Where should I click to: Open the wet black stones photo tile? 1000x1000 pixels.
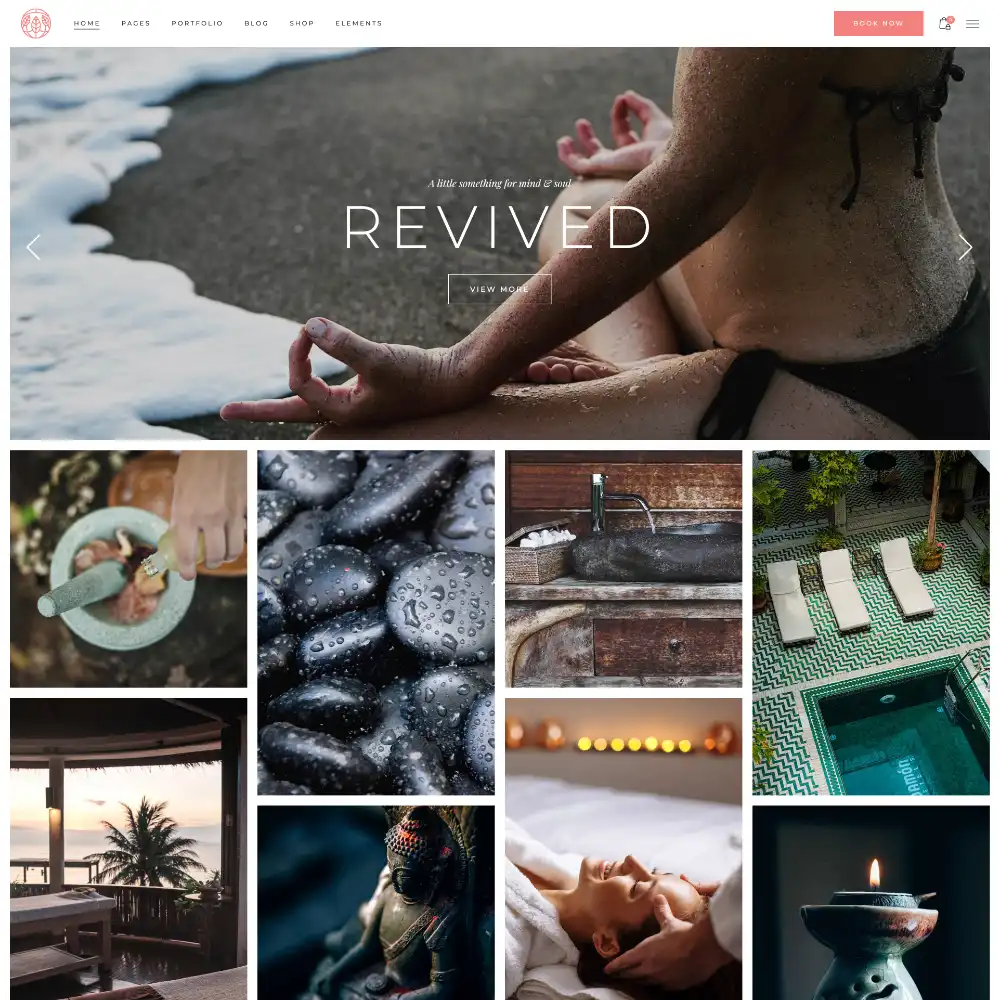[376, 622]
